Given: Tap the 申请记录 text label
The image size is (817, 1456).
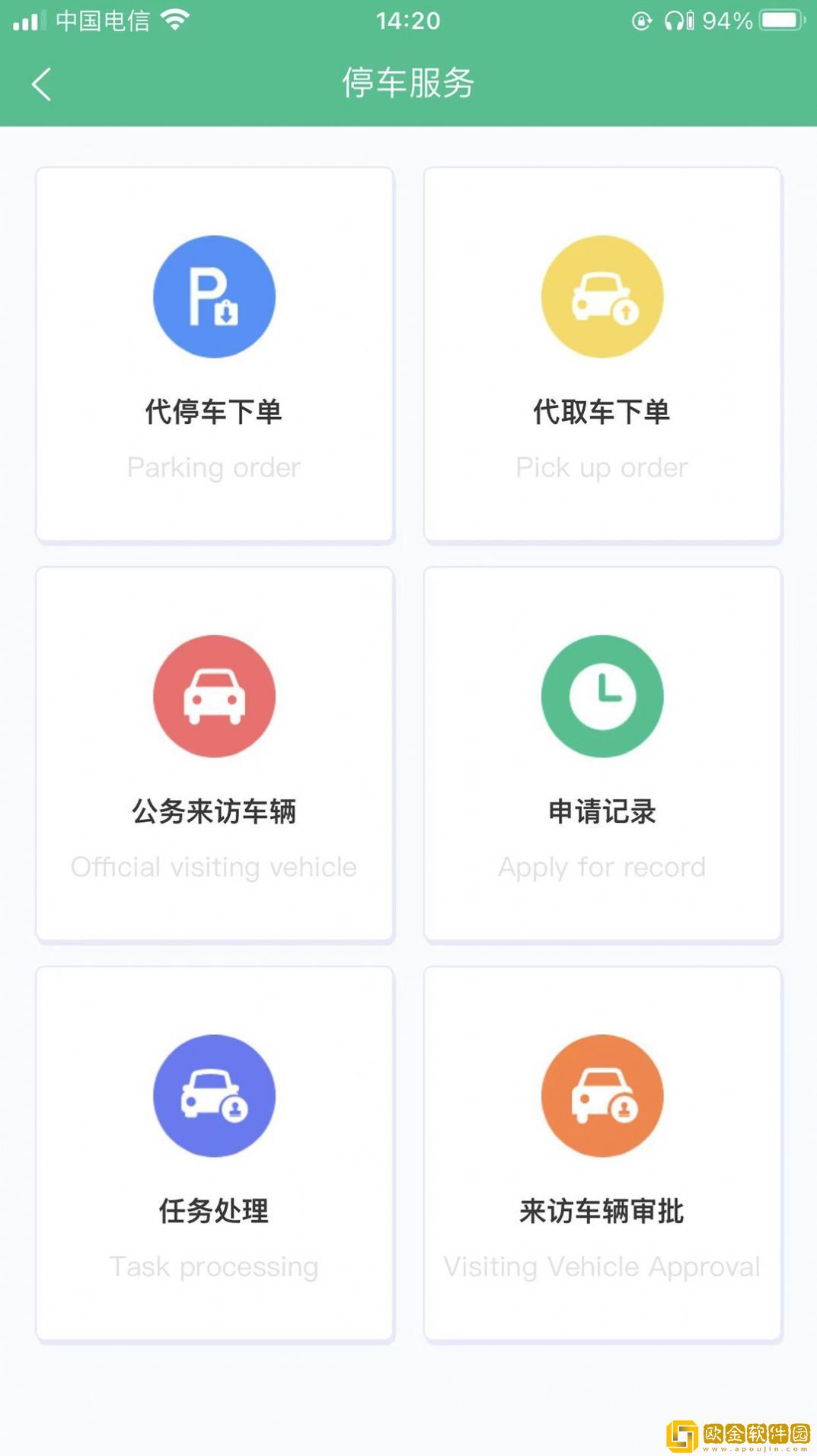Looking at the screenshot, I should coord(602,812).
